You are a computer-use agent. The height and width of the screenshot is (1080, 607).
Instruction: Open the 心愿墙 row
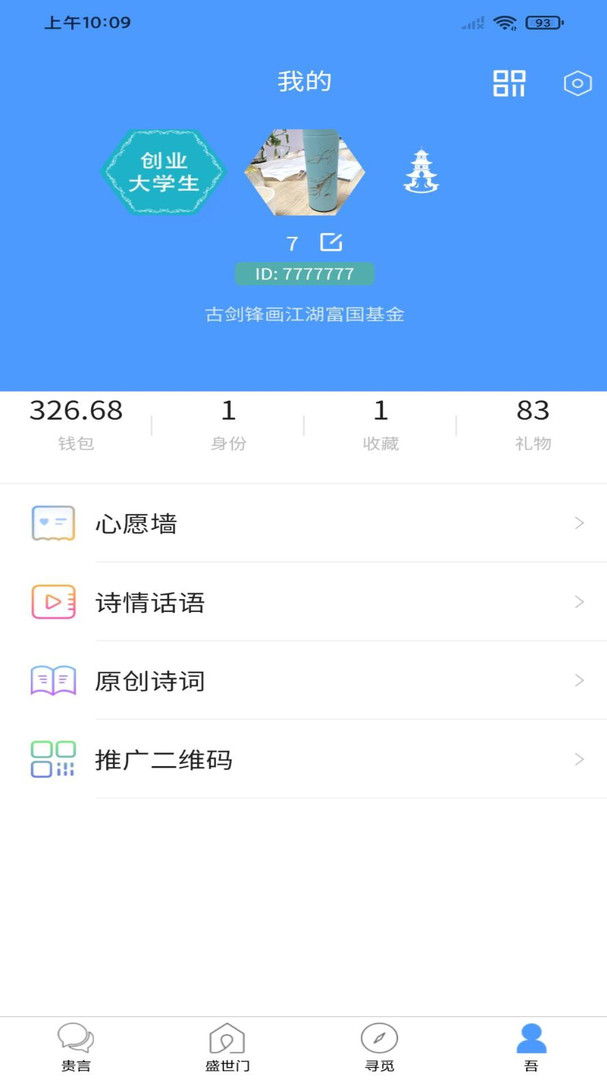(x=303, y=523)
